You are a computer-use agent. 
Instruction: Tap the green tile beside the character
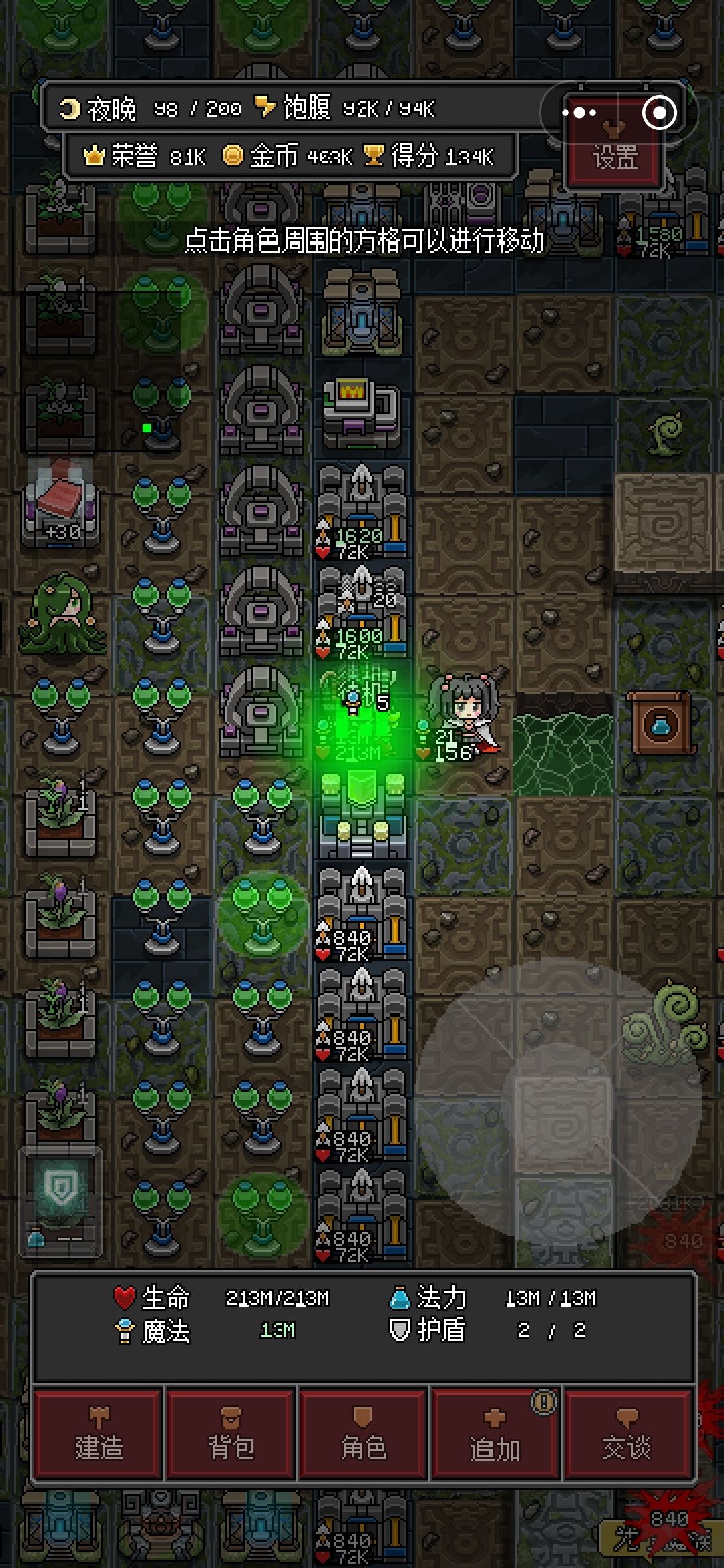563,755
